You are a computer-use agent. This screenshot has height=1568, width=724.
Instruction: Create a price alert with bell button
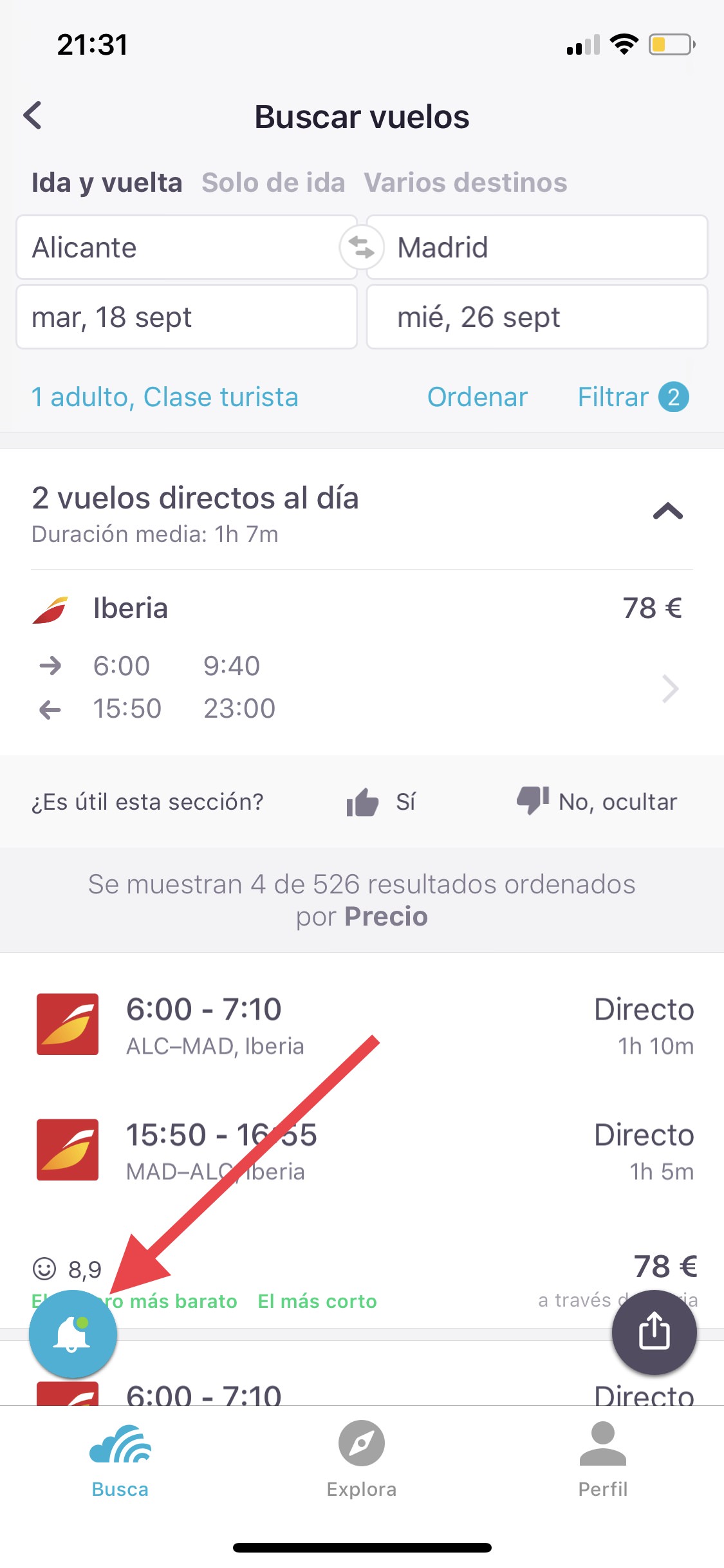73,1334
